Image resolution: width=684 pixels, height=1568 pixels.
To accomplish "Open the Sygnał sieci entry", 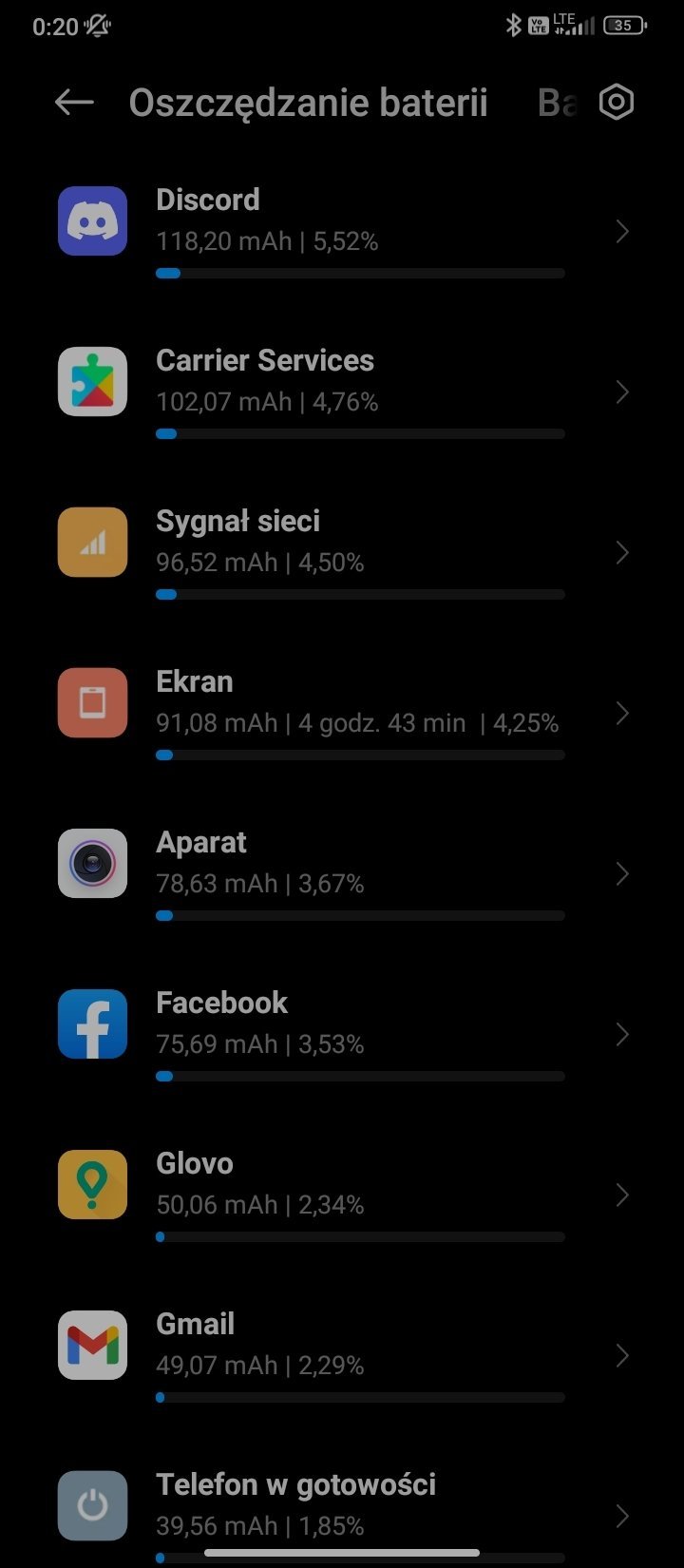I will (342, 553).
